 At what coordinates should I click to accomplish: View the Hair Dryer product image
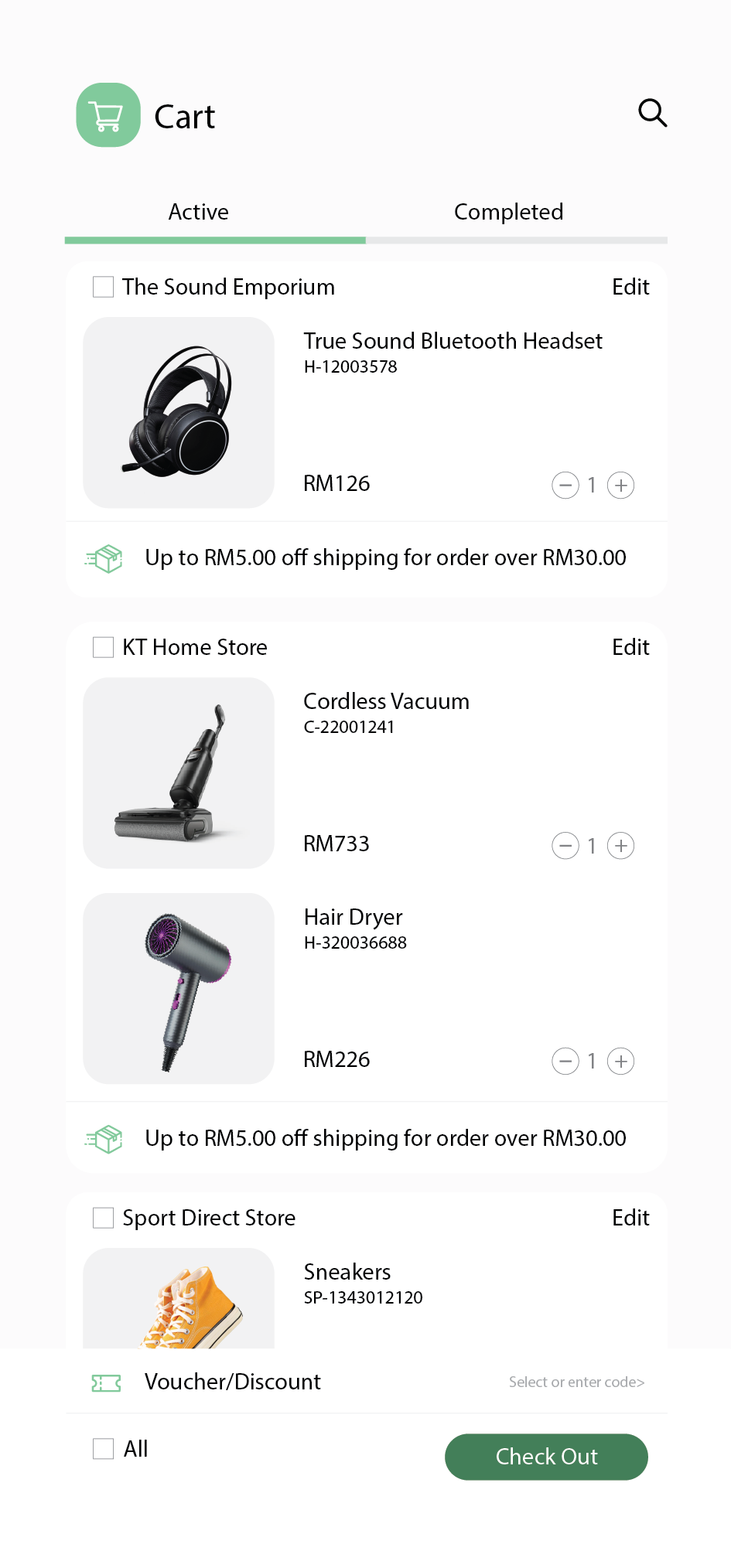179,988
